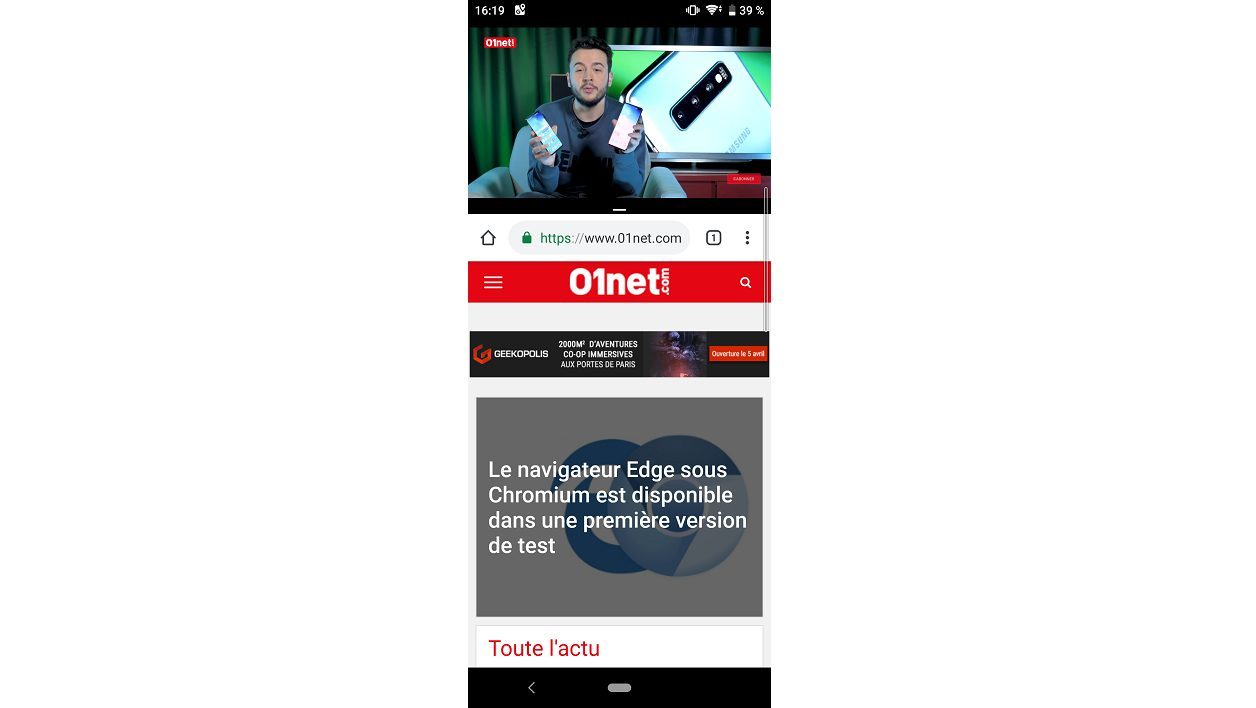The width and height of the screenshot is (1256, 708).
Task: Search the 01net site
Action: click(745, 283)
